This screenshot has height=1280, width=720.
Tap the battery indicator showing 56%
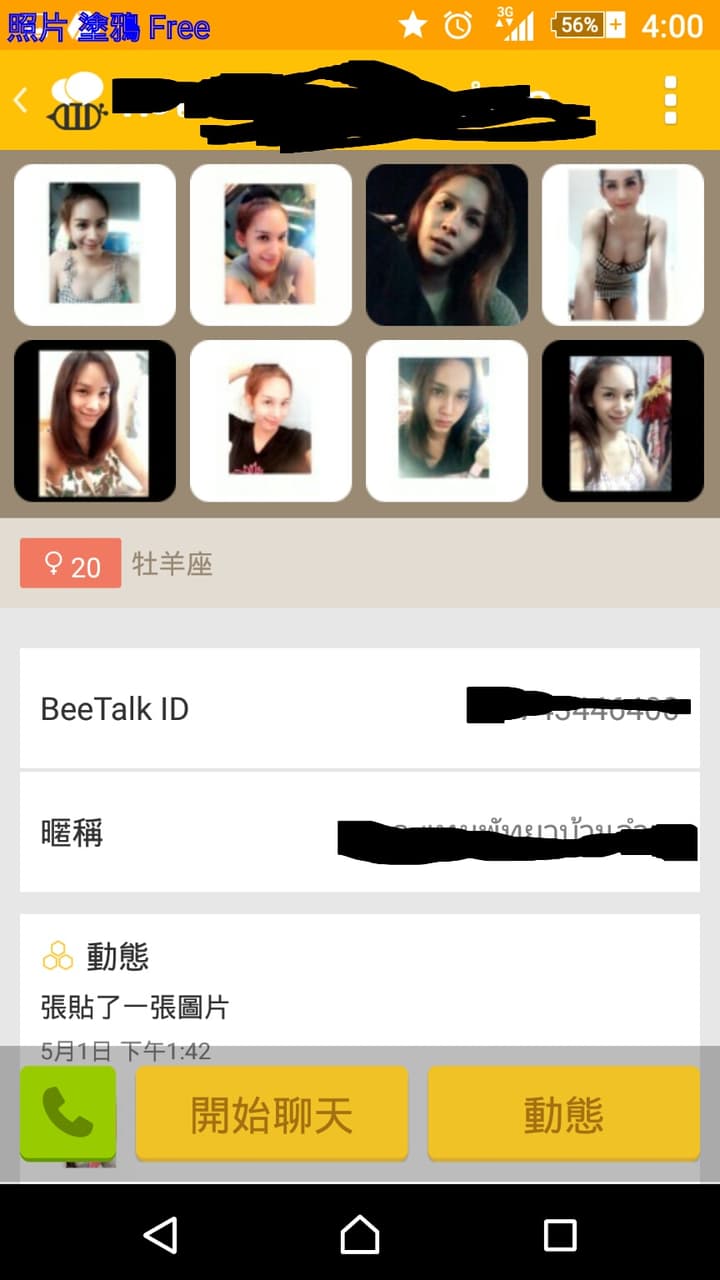click(x=578, y=27)
